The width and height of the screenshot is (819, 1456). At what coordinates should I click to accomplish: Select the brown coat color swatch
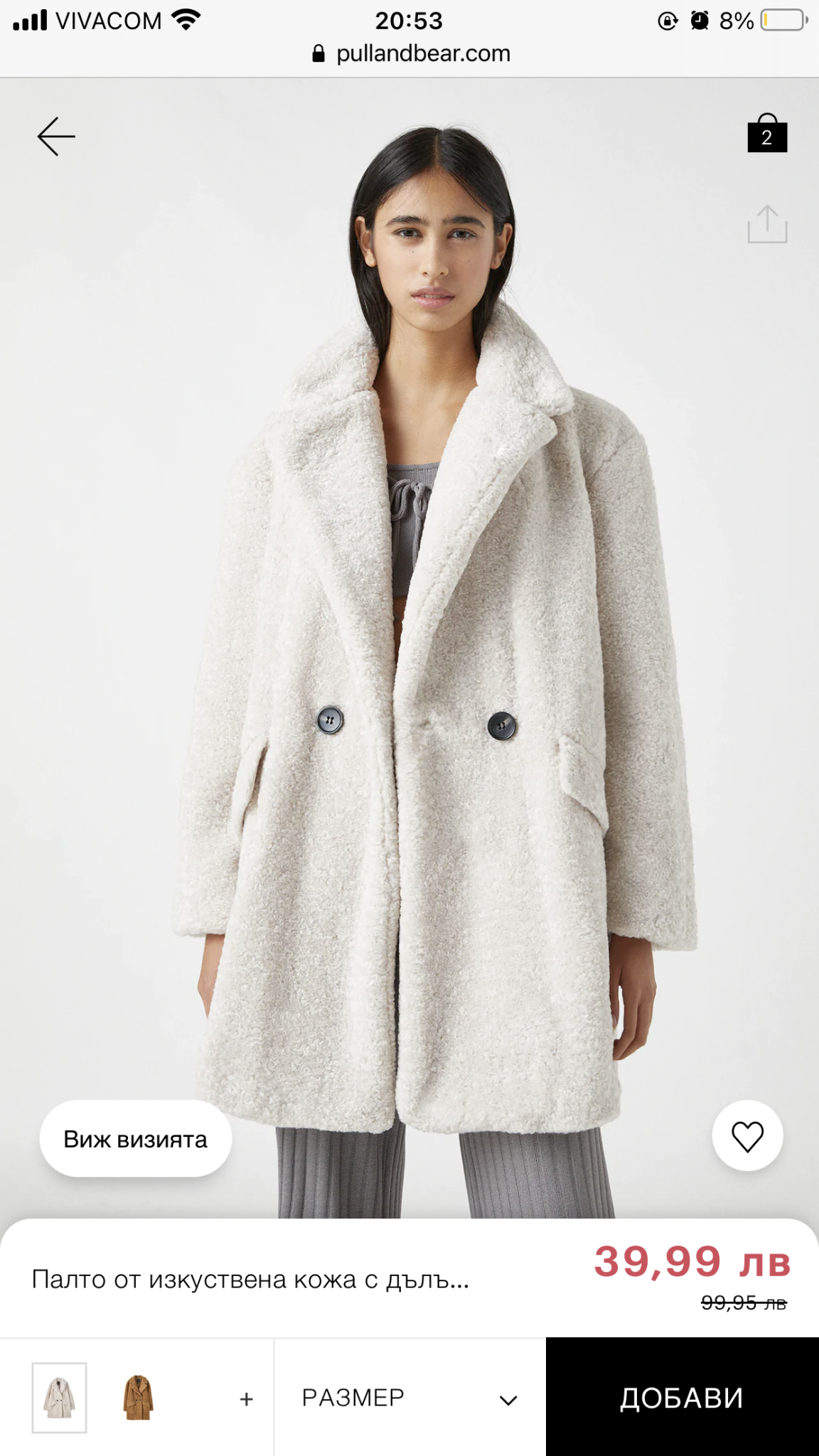coord(138,1397)
